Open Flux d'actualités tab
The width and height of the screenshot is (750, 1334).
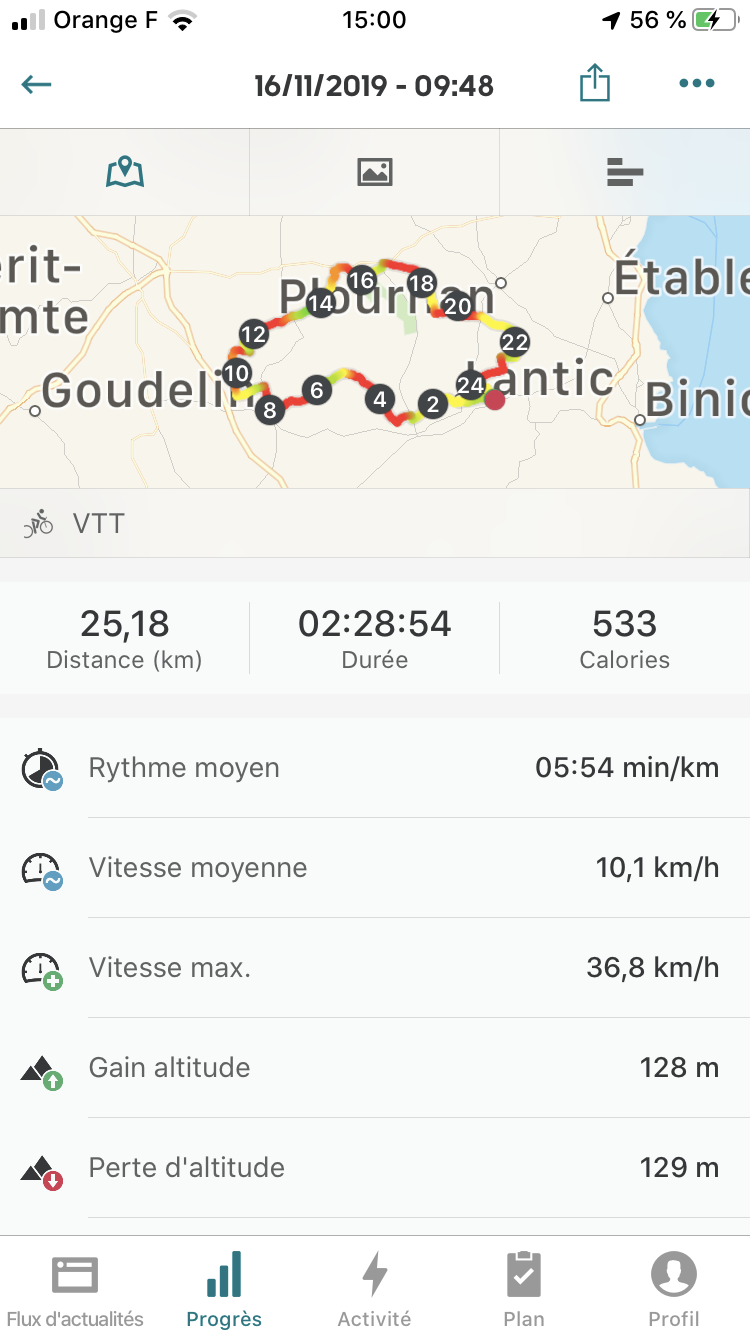(x=75, y=1288)
